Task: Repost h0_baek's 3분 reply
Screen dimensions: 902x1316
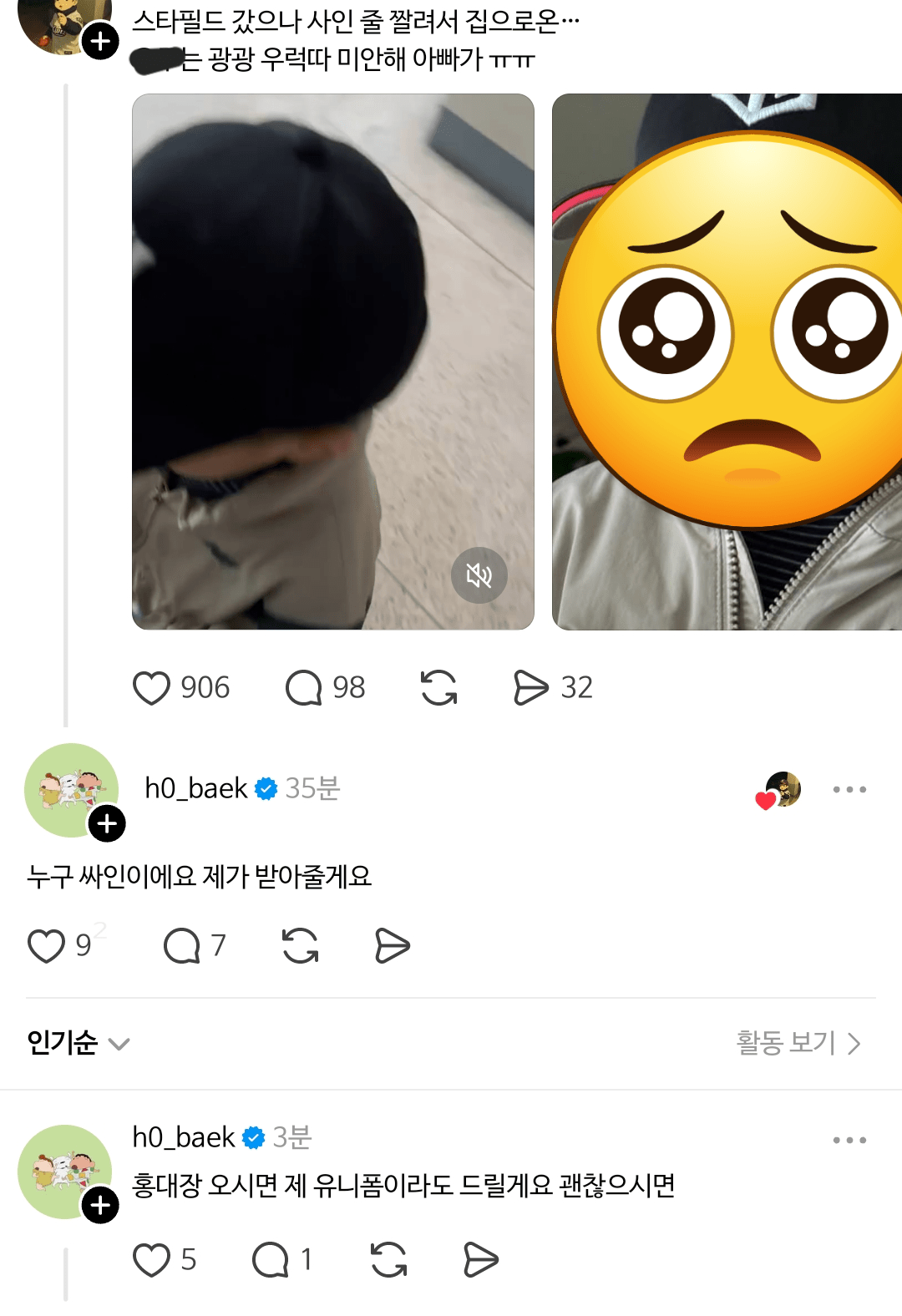Action: [388, 1260]
